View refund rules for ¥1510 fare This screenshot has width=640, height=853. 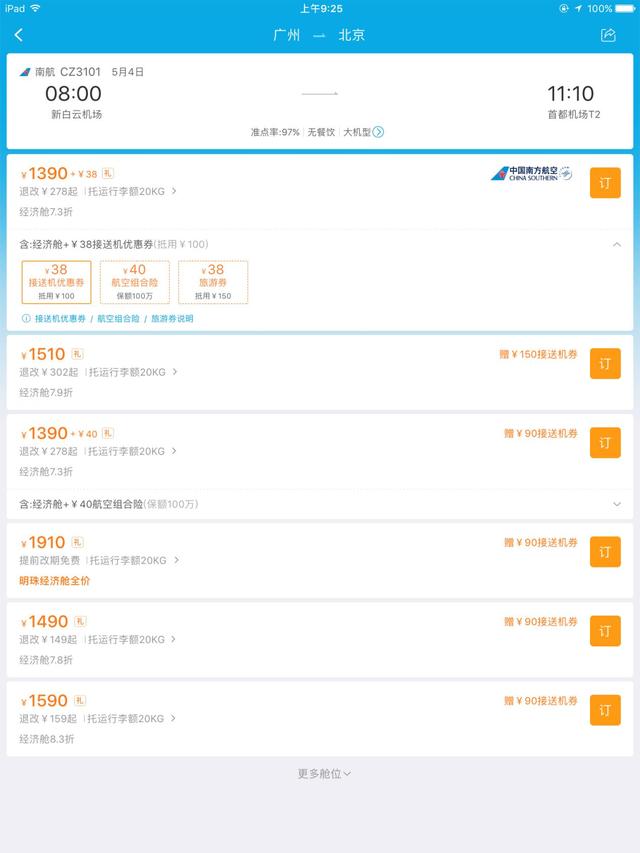98,372
